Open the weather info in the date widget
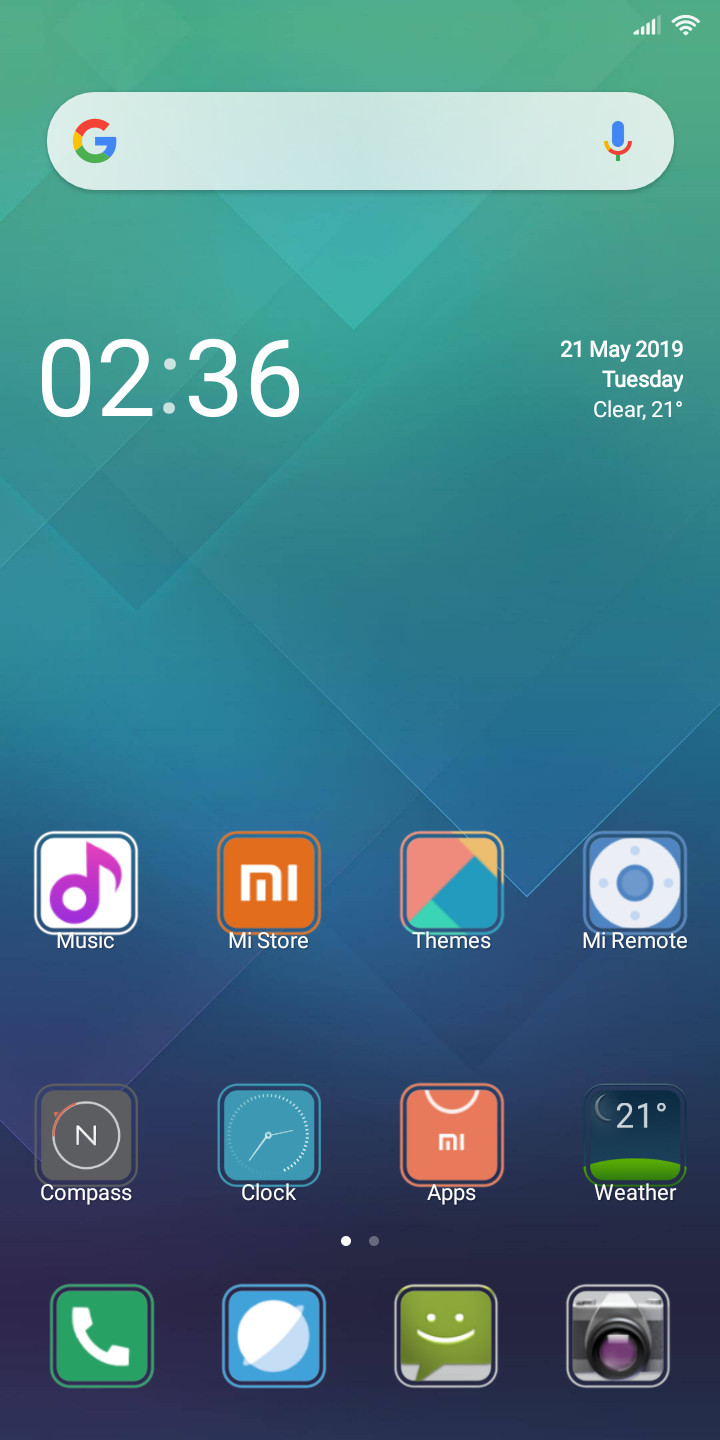The image size is (720, 1440). 638,409
